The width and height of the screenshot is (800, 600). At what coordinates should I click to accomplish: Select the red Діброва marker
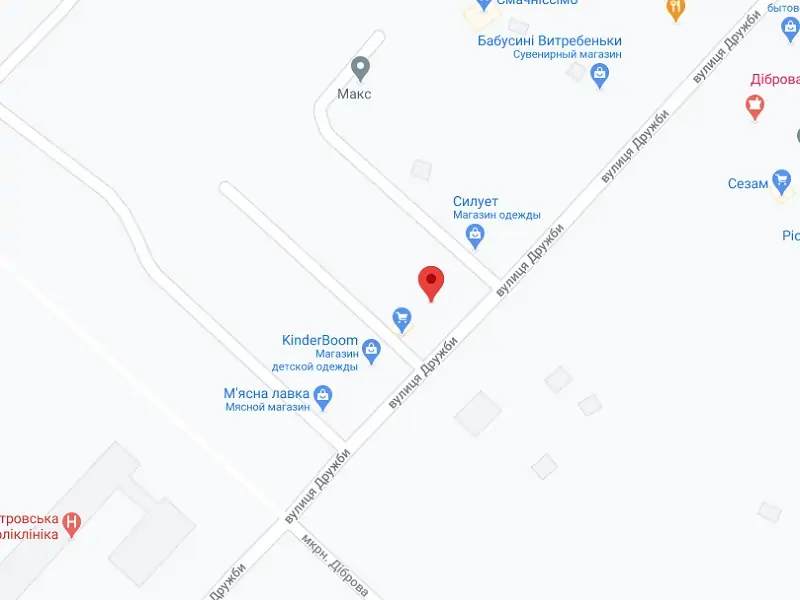(757, 105)
